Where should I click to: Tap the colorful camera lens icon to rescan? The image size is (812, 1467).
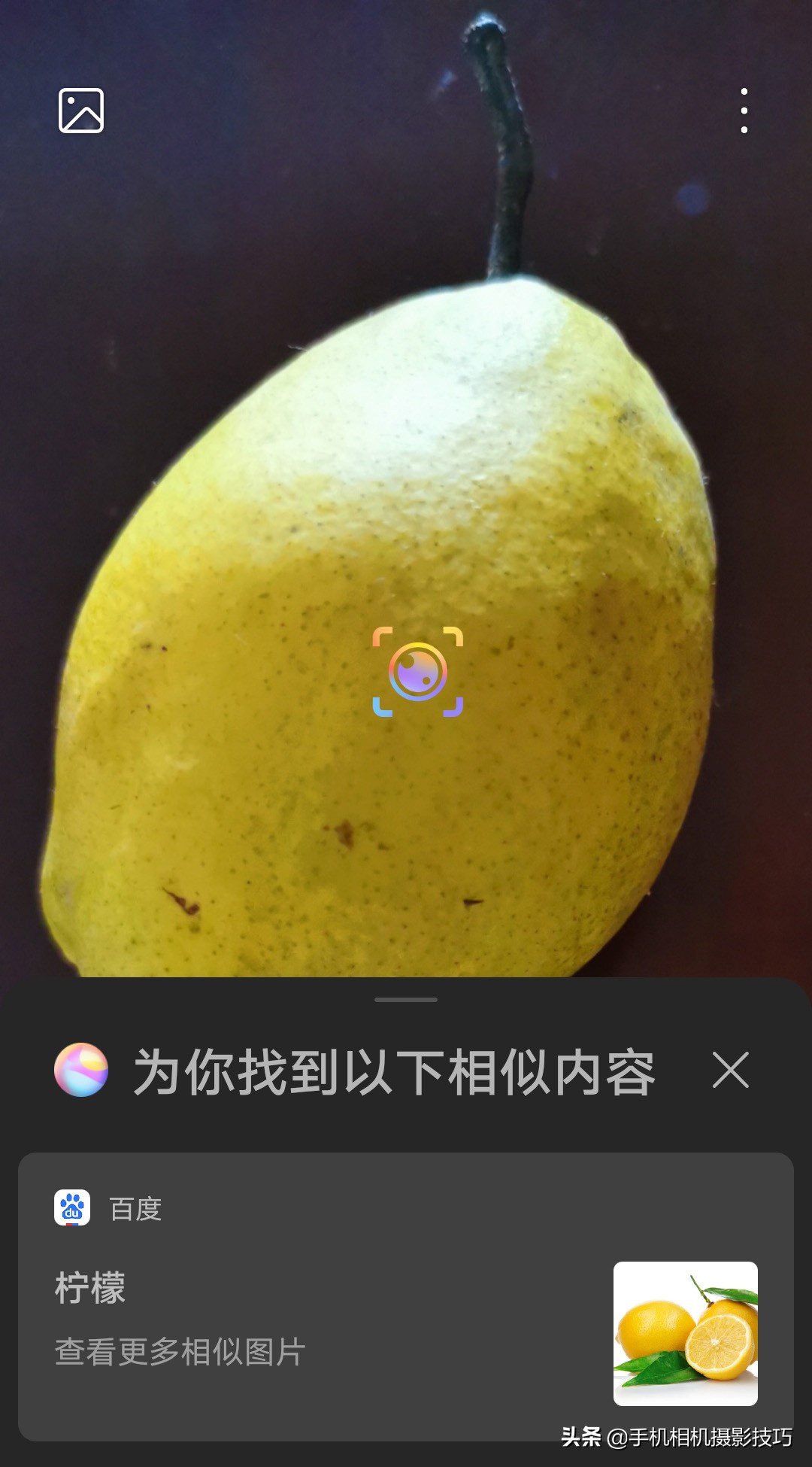(416, 672)
